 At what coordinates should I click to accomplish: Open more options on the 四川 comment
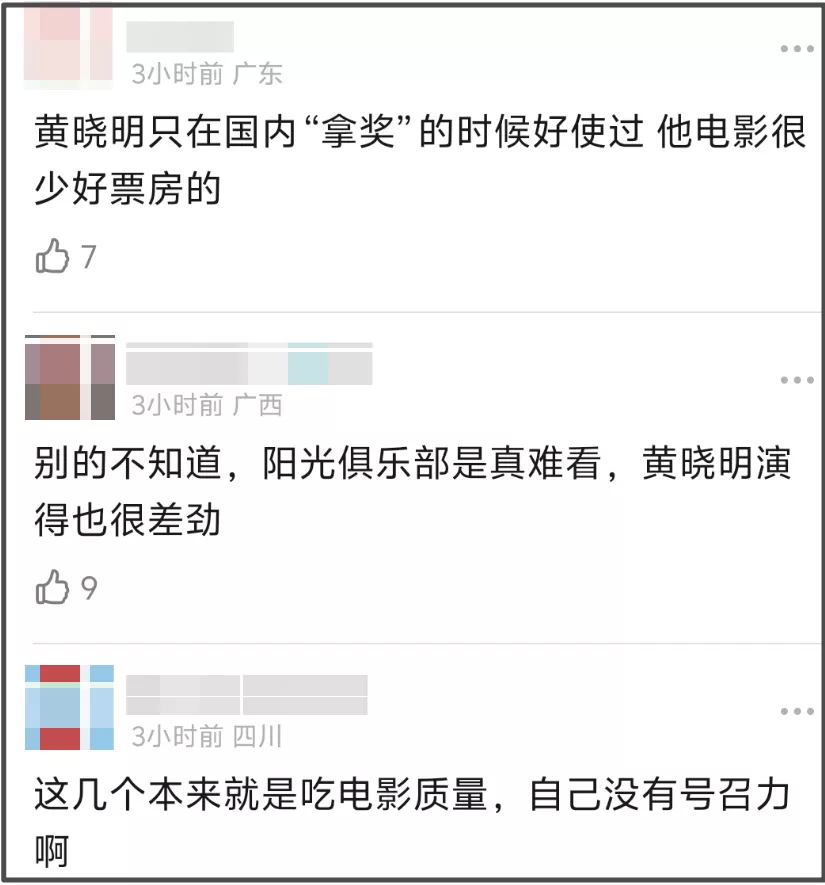pos(796,711)
